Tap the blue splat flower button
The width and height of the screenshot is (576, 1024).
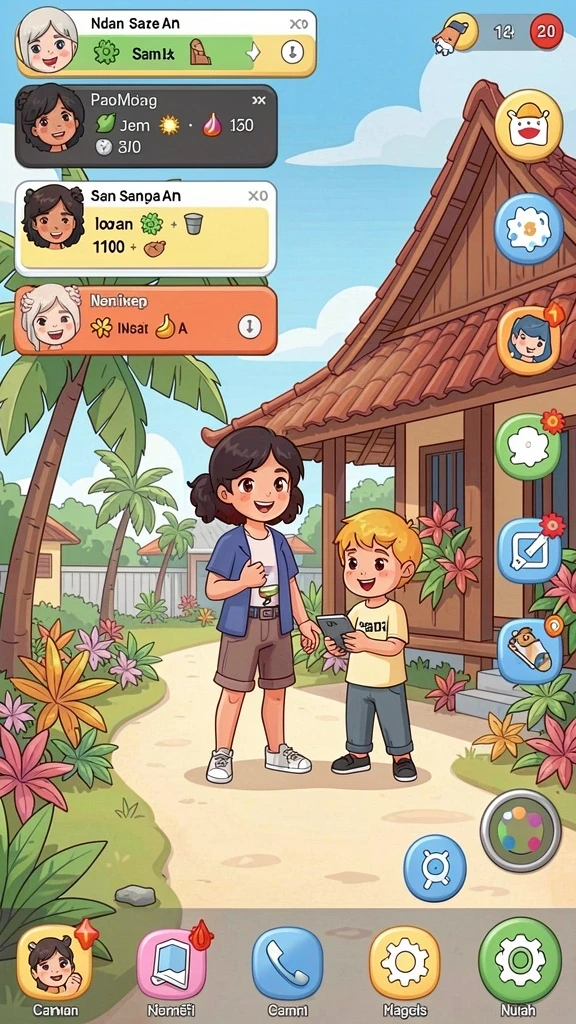[x=528, y=229]
